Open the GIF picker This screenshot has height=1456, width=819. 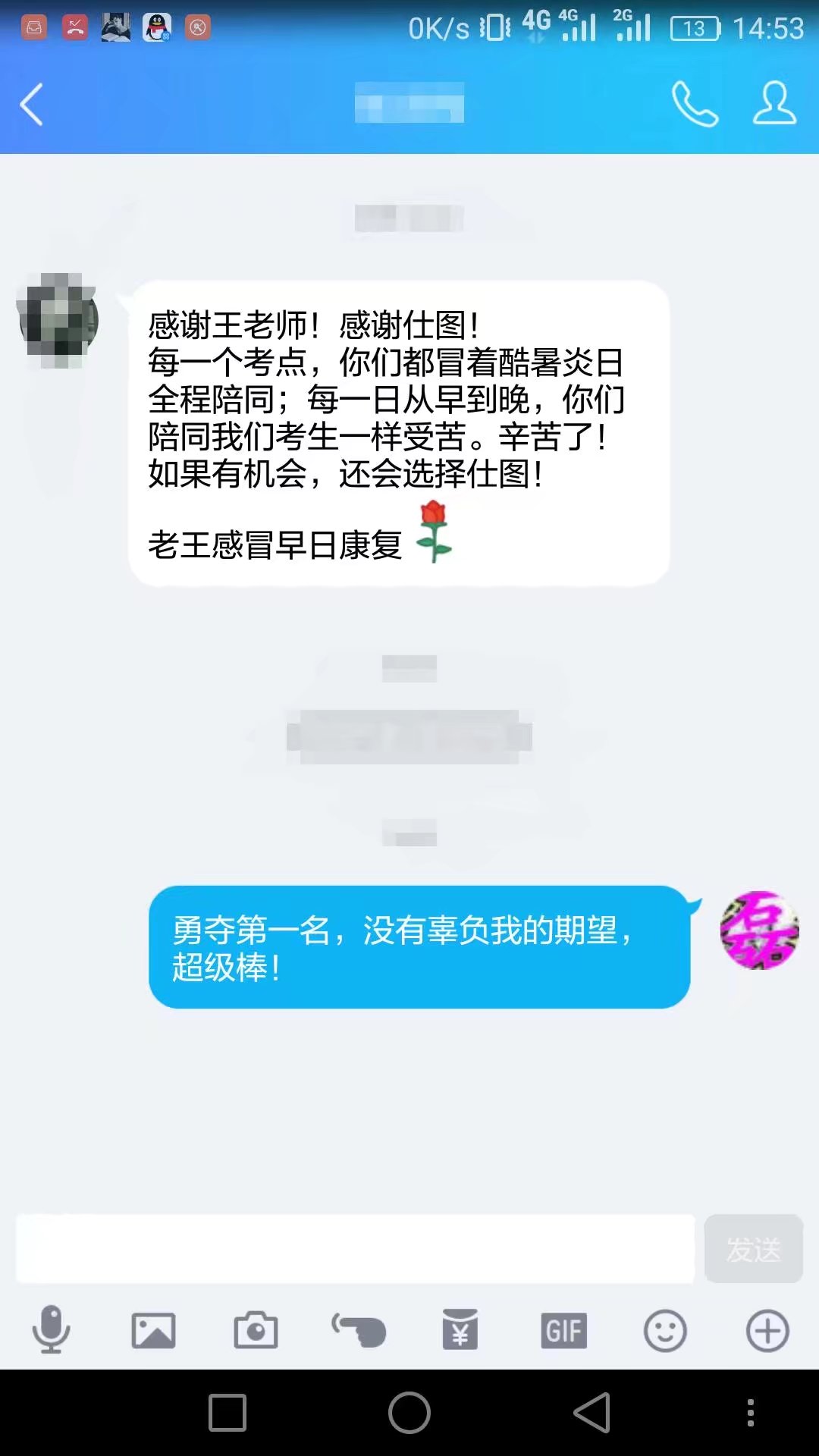point(563,1330)
